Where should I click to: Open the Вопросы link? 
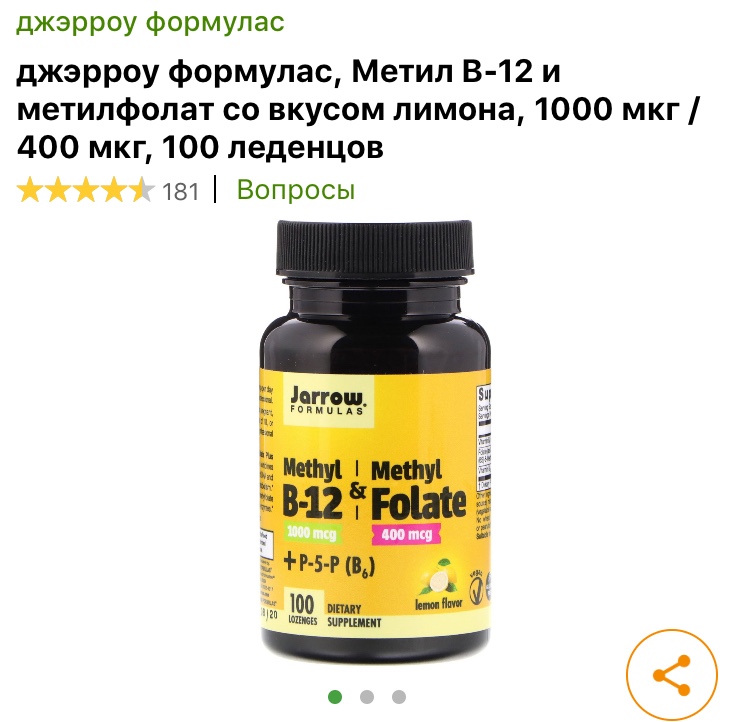[x=295, y=190]
